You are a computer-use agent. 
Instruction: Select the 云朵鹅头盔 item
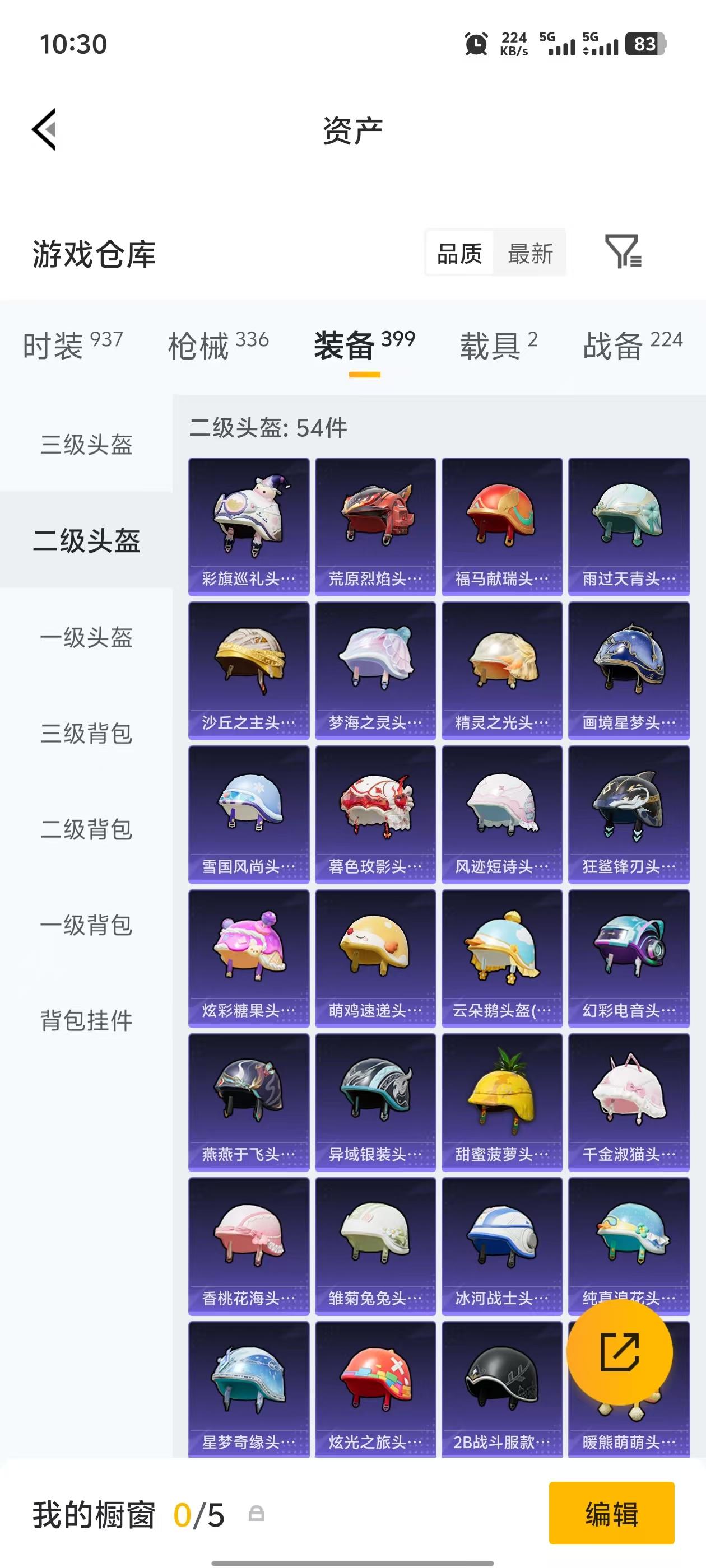[502, 956]
